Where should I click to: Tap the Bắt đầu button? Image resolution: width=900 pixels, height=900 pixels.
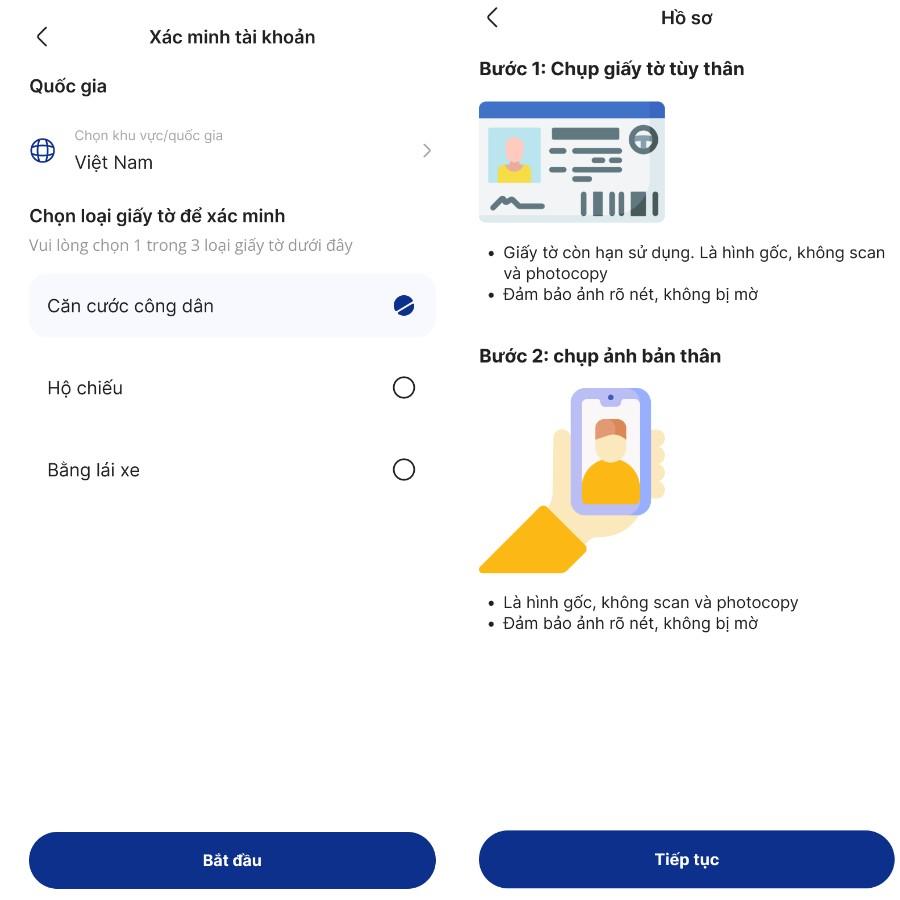pos(232,860)
